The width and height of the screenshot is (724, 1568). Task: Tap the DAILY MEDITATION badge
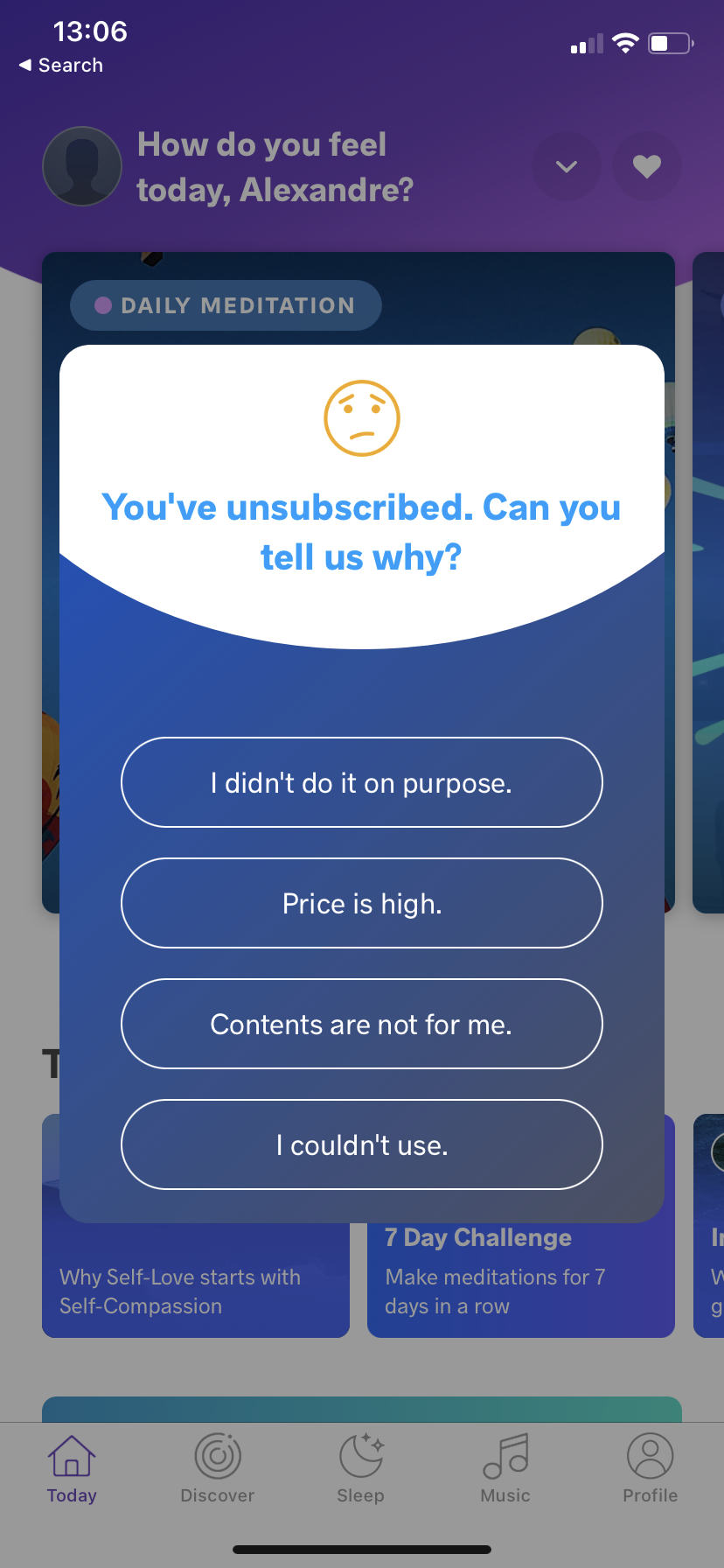225,305
